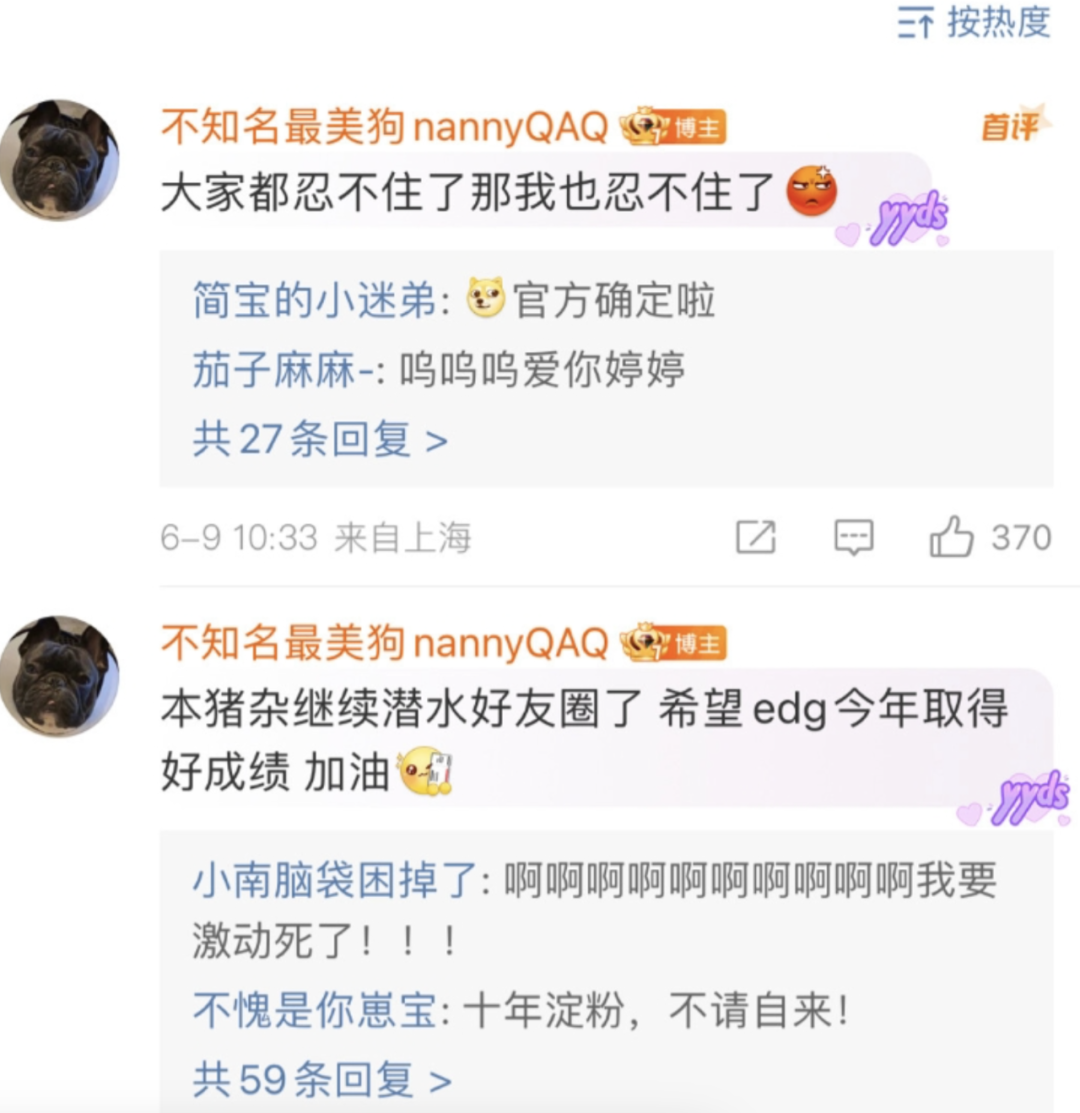Click the 博主 badge on the second comment
The height and width of the screenshot is (1113, 1080).
tap(676, 645)
